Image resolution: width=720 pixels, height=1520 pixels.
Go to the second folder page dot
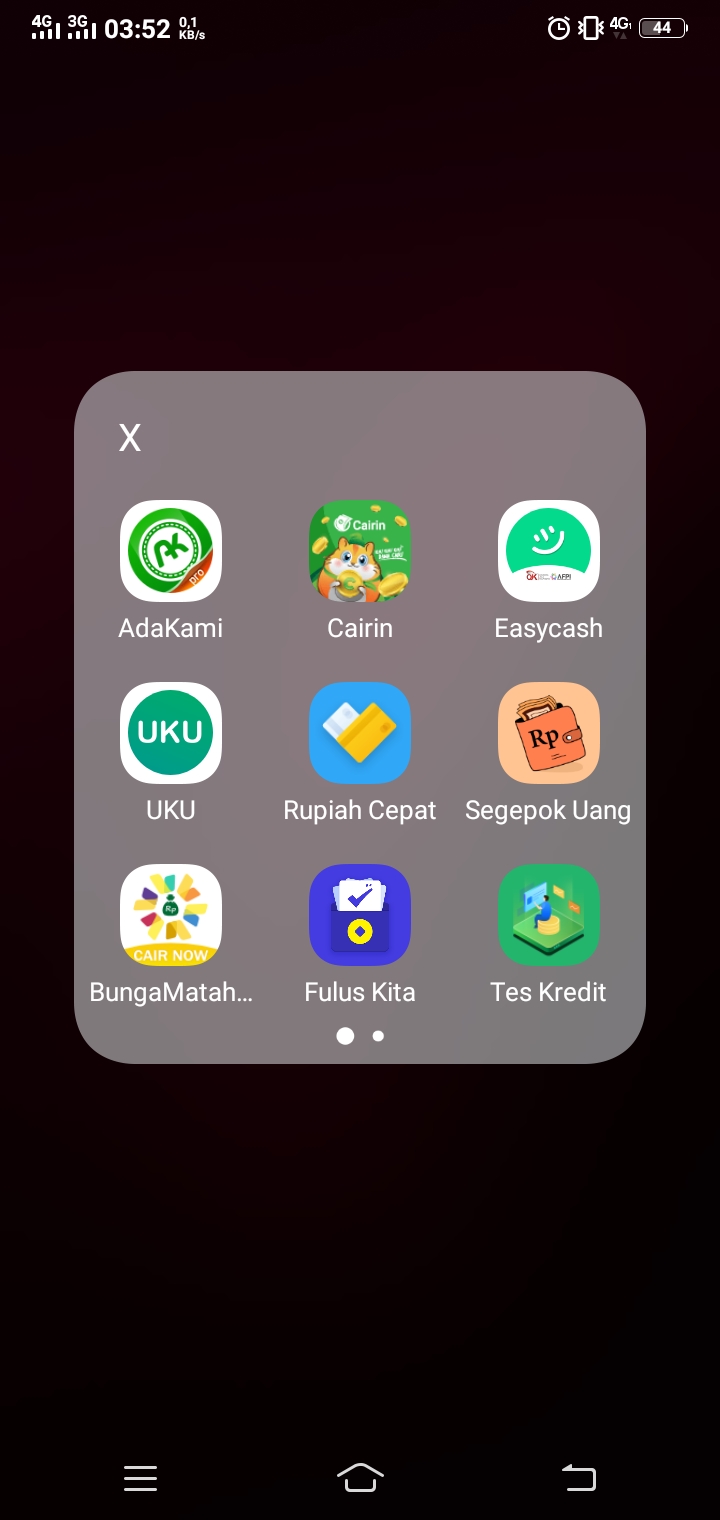[378, 1036]
